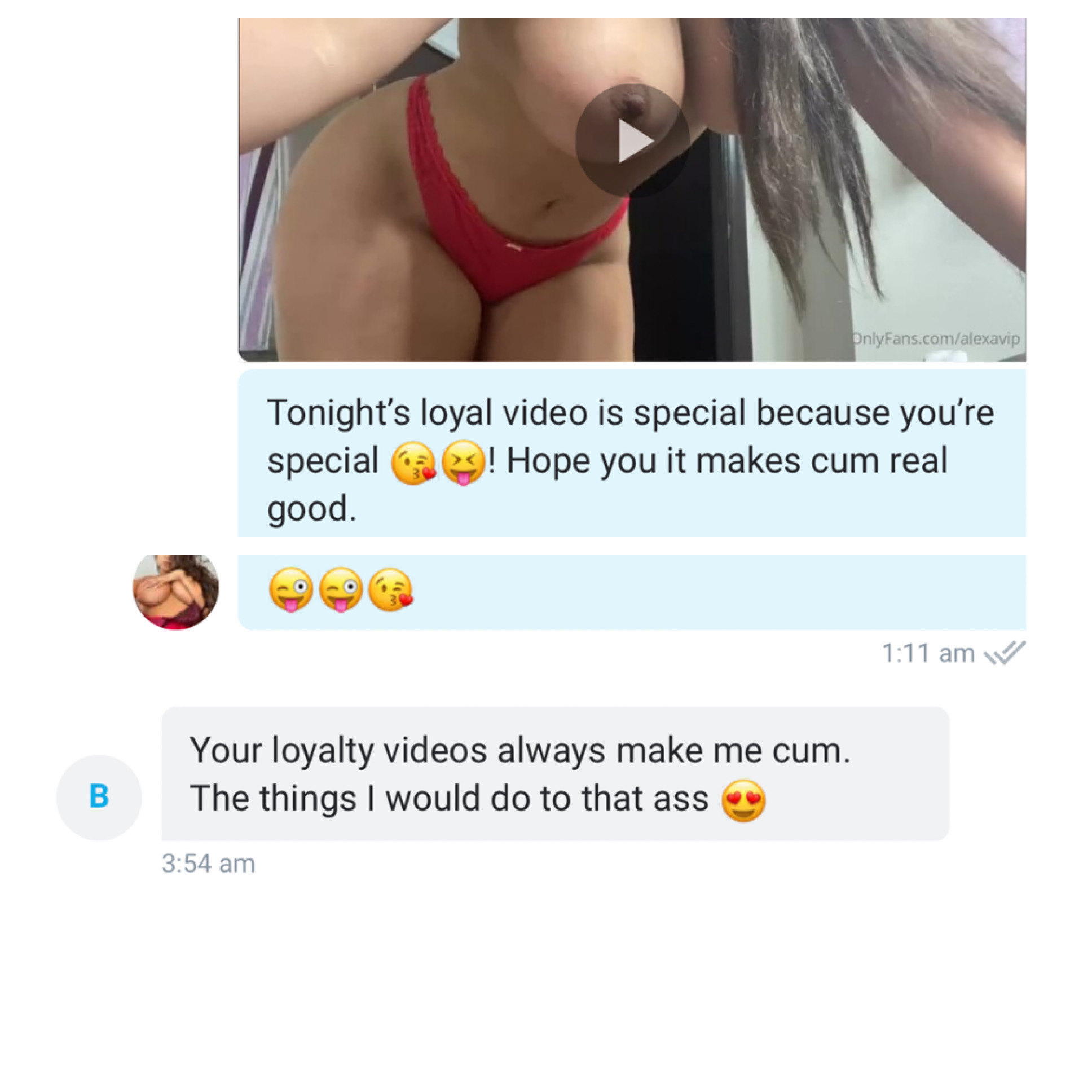Screen dimensions: 1092x1092
Task: Open the sender's profile picture
Action: click(176, 592)
